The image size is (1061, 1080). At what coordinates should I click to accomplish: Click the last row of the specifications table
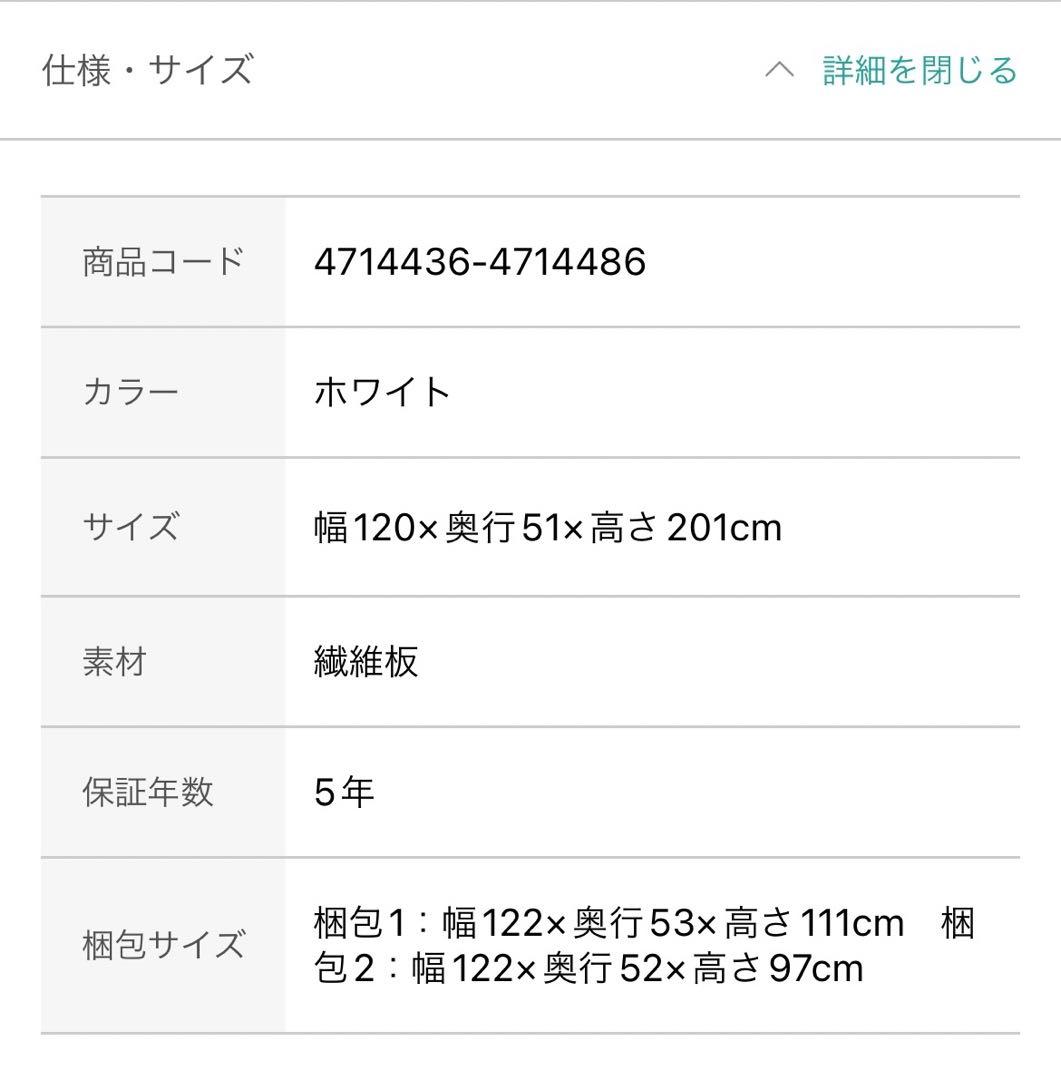pyautogui.click(x=530, y=944)
